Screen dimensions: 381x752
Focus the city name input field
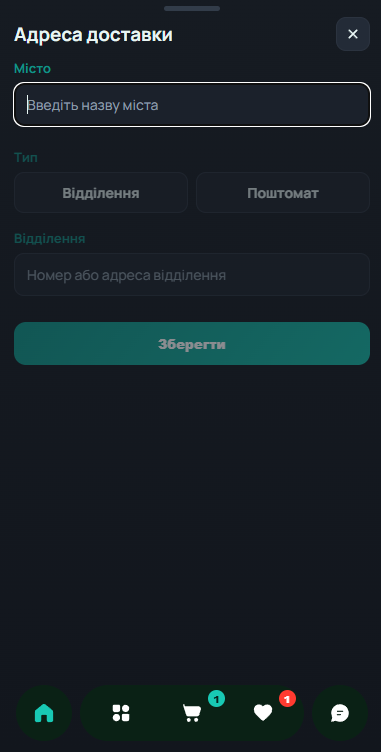tap(192, 105)
